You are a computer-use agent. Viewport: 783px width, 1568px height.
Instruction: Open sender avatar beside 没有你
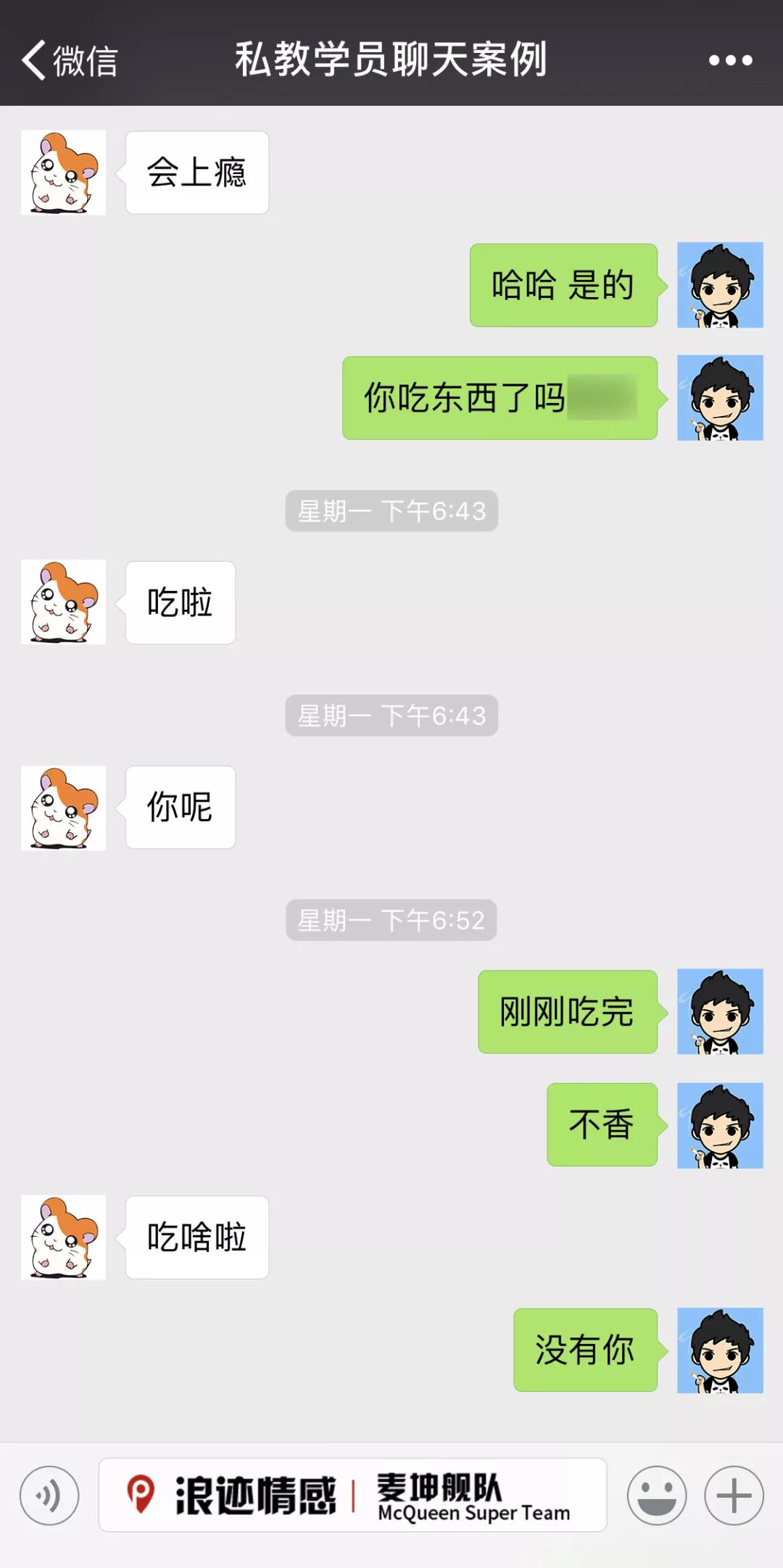coord(720,1351)
